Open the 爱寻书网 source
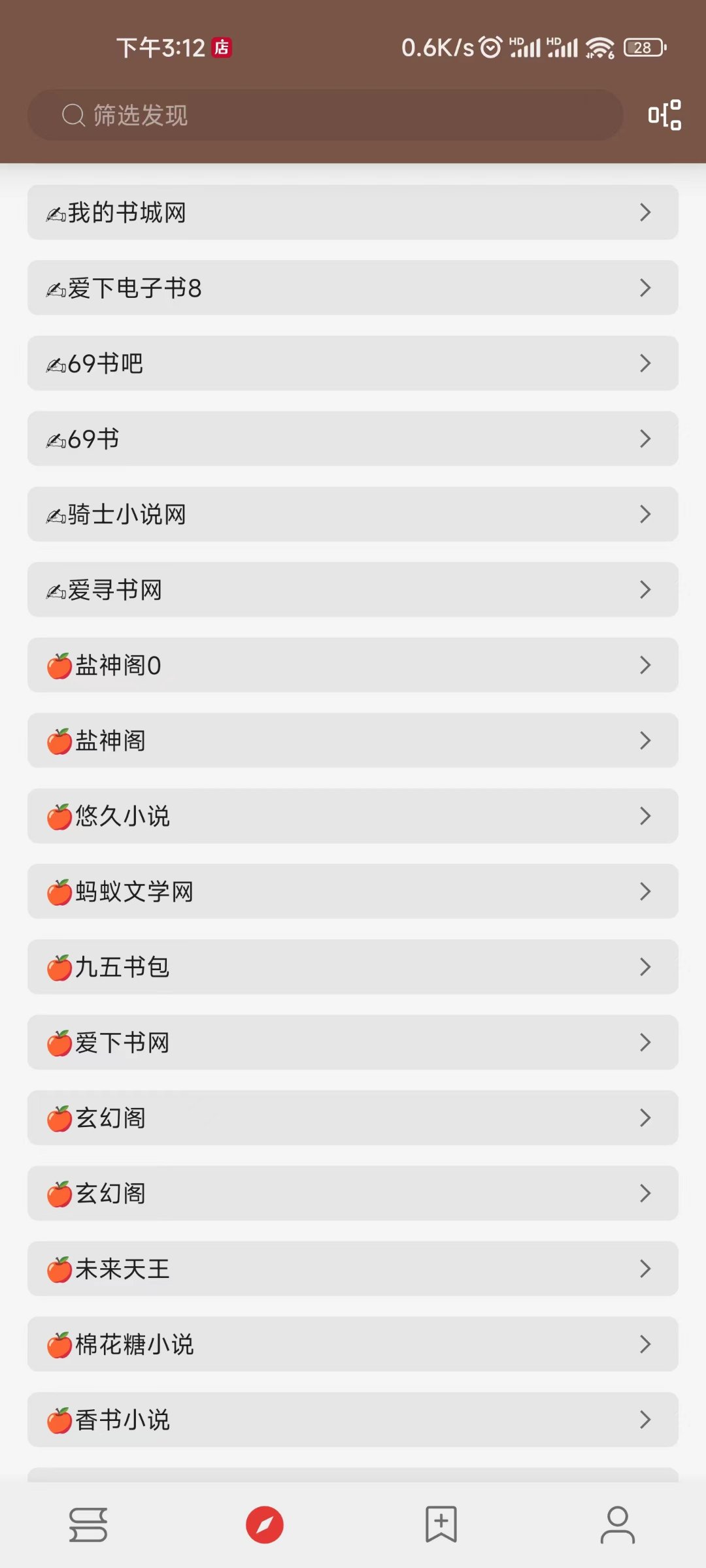The width and height of the screenshot is (706, 1568). pyautogui.click(x=352, y=589)
